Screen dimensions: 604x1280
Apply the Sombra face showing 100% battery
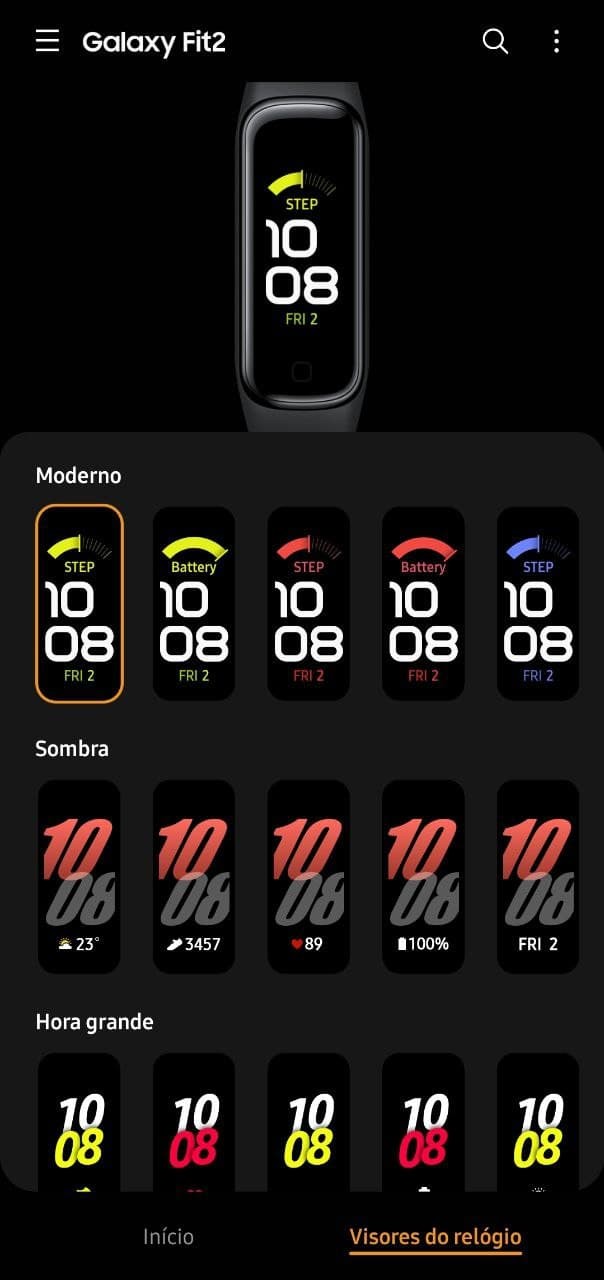click(423, 876)
